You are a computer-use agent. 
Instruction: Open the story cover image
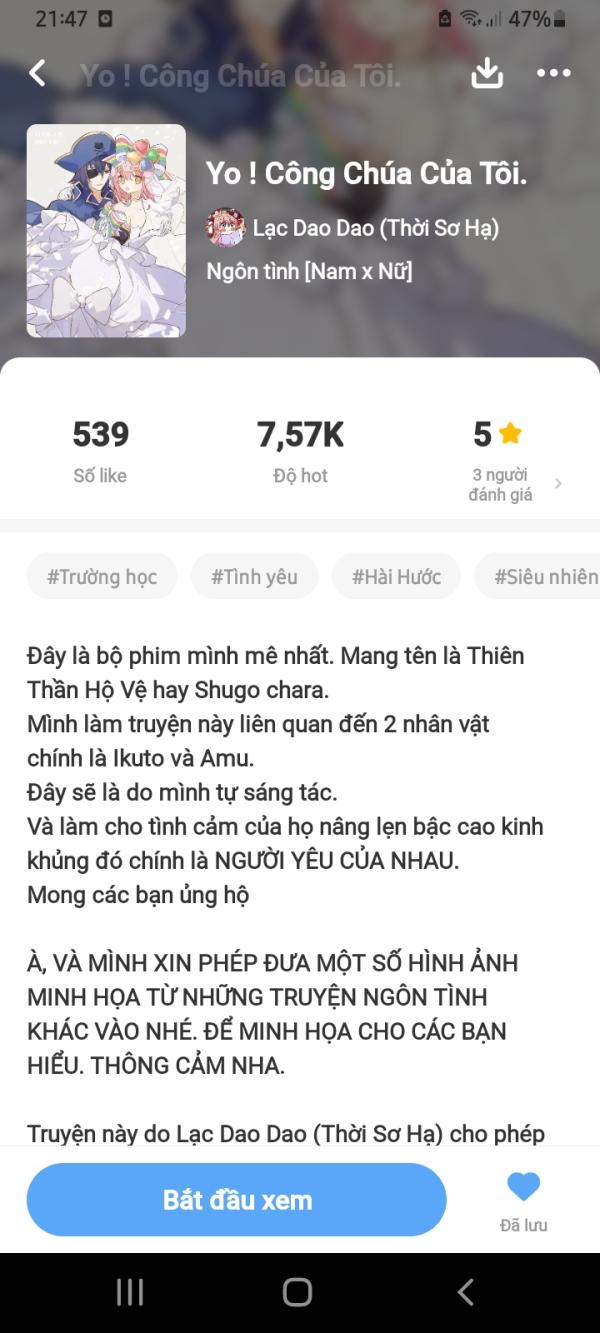point(106,230)
